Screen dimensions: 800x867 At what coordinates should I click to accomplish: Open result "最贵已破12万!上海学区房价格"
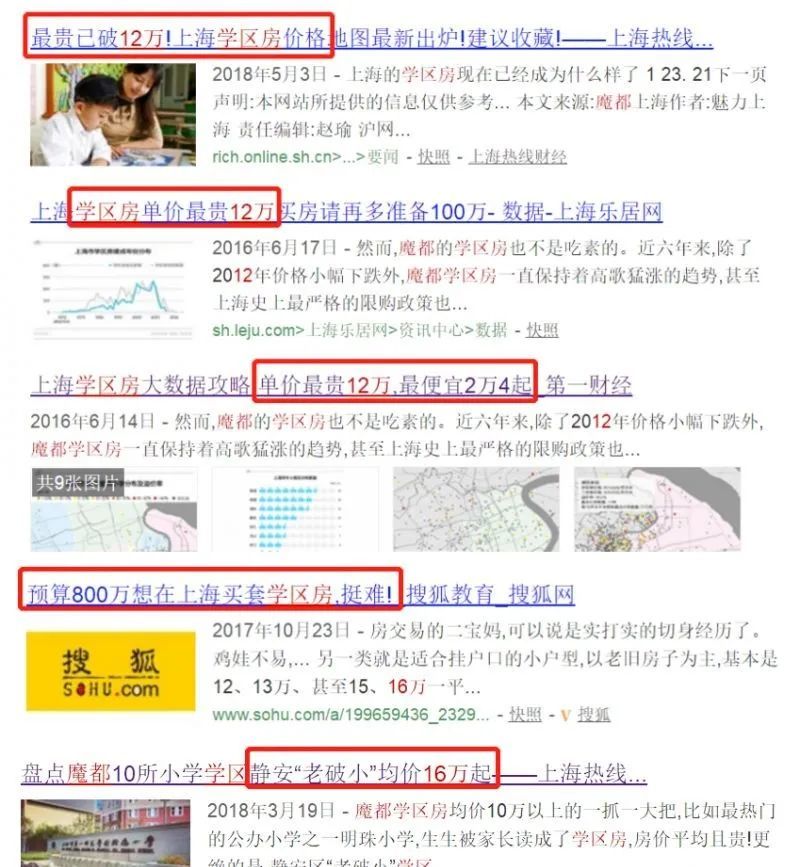[x=370, y=39]
